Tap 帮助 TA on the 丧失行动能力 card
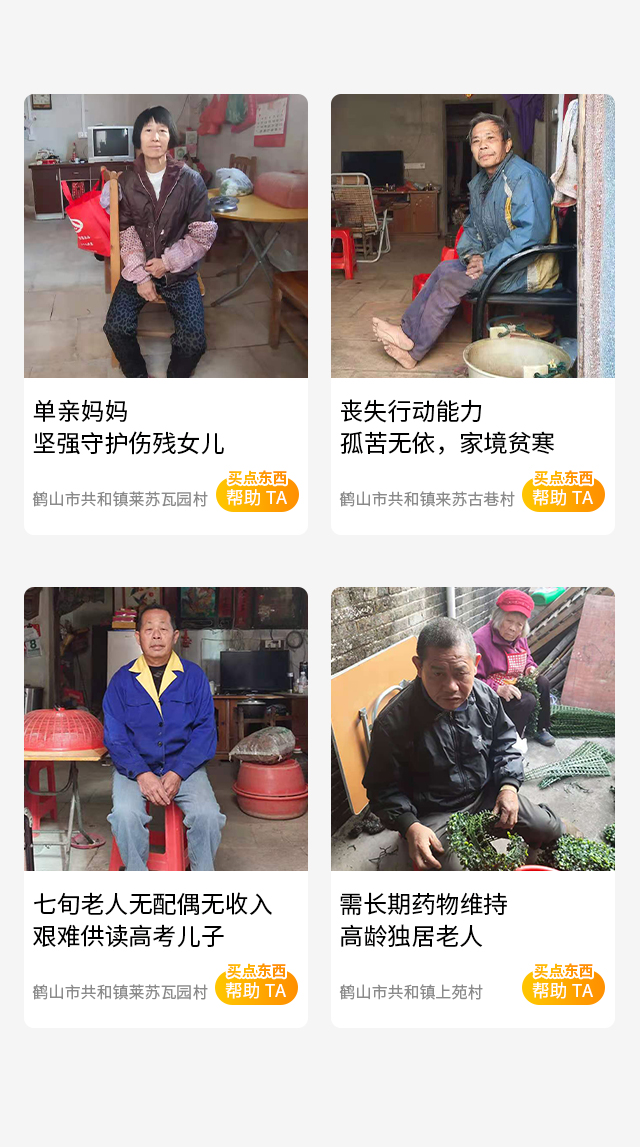The image size is (640, 1147). pos(563,495)
